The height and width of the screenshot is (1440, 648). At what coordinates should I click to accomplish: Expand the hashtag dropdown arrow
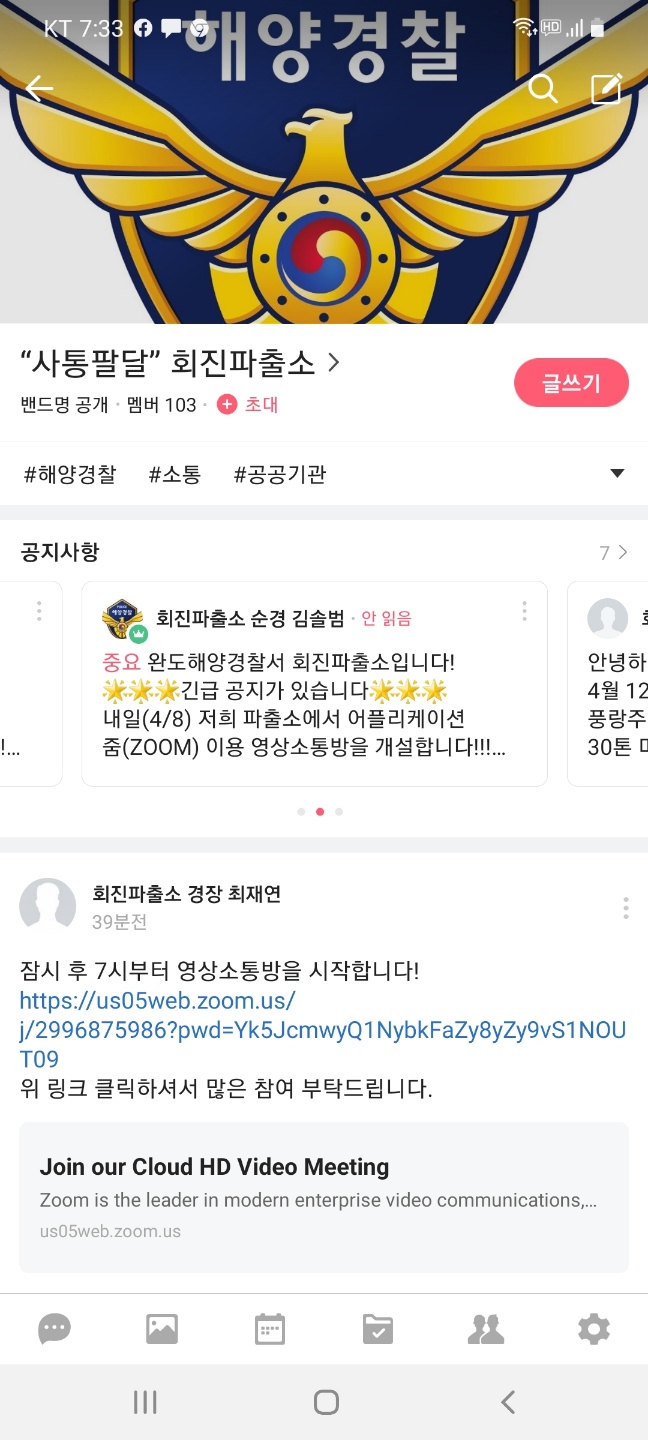[x=617, y=474]
